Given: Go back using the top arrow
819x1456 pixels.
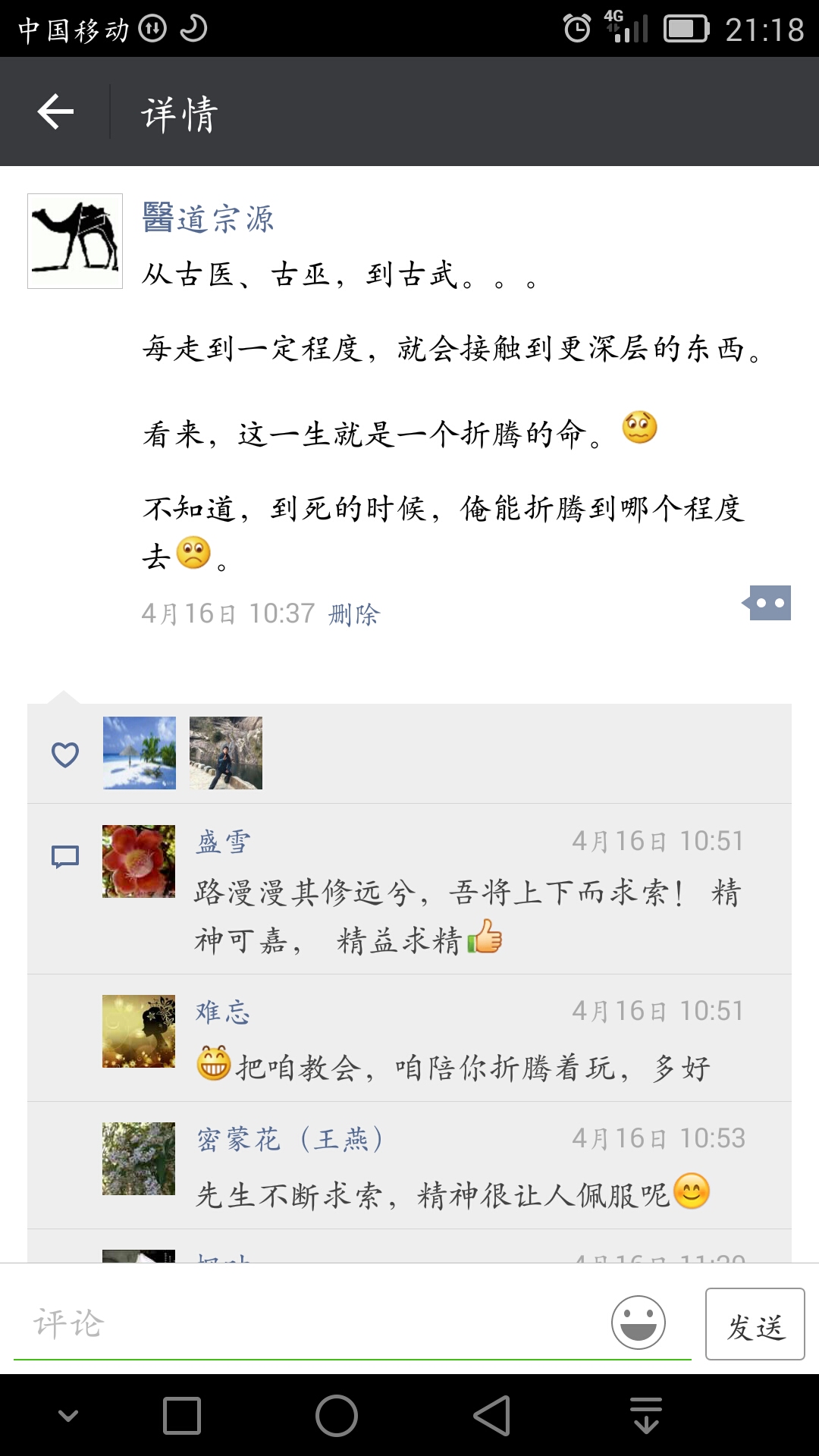Looking at the screenshot, I should coord(55,112).
